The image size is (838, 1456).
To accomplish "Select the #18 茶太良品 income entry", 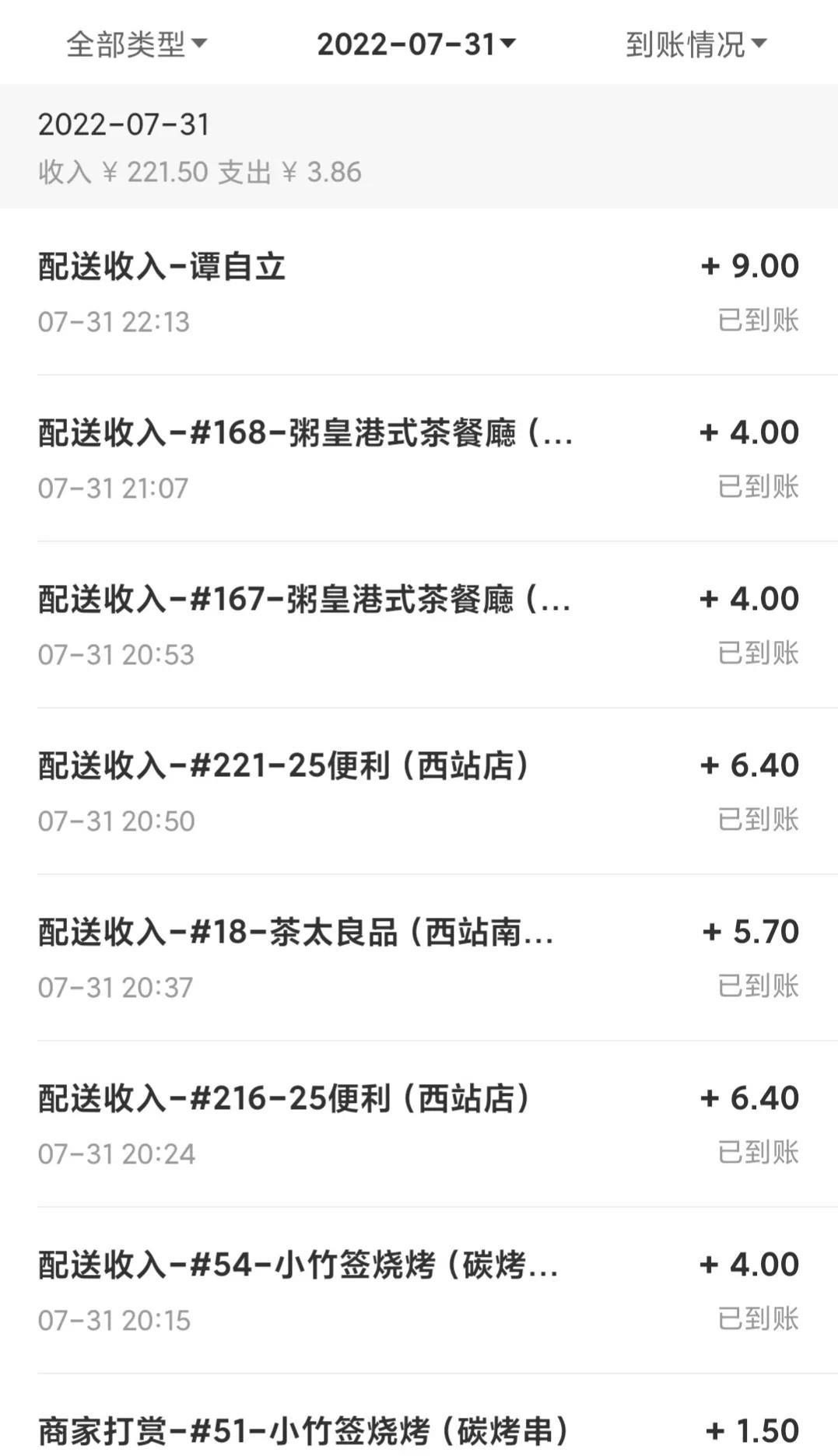I will (x=419, y=958).
